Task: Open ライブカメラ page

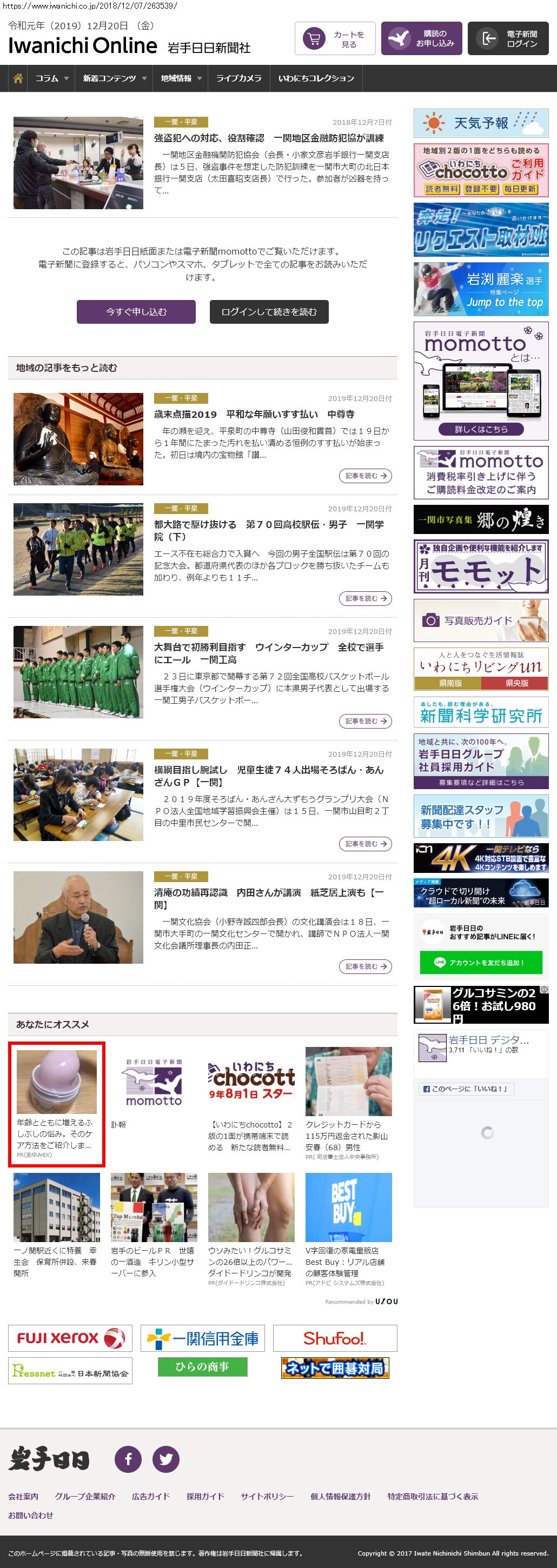Action: coord(238,78)
